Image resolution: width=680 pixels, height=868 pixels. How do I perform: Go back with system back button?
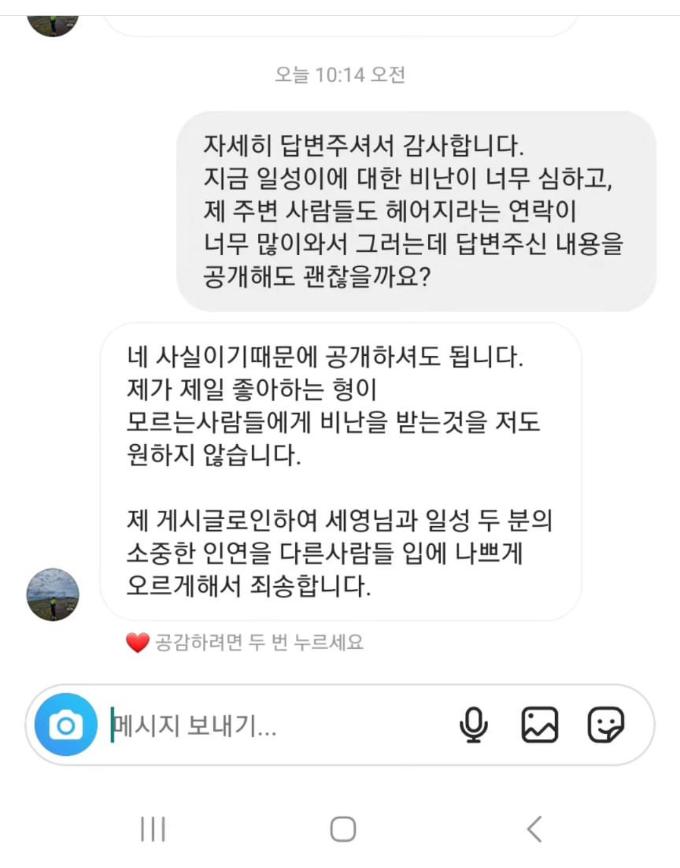[534, 828]
